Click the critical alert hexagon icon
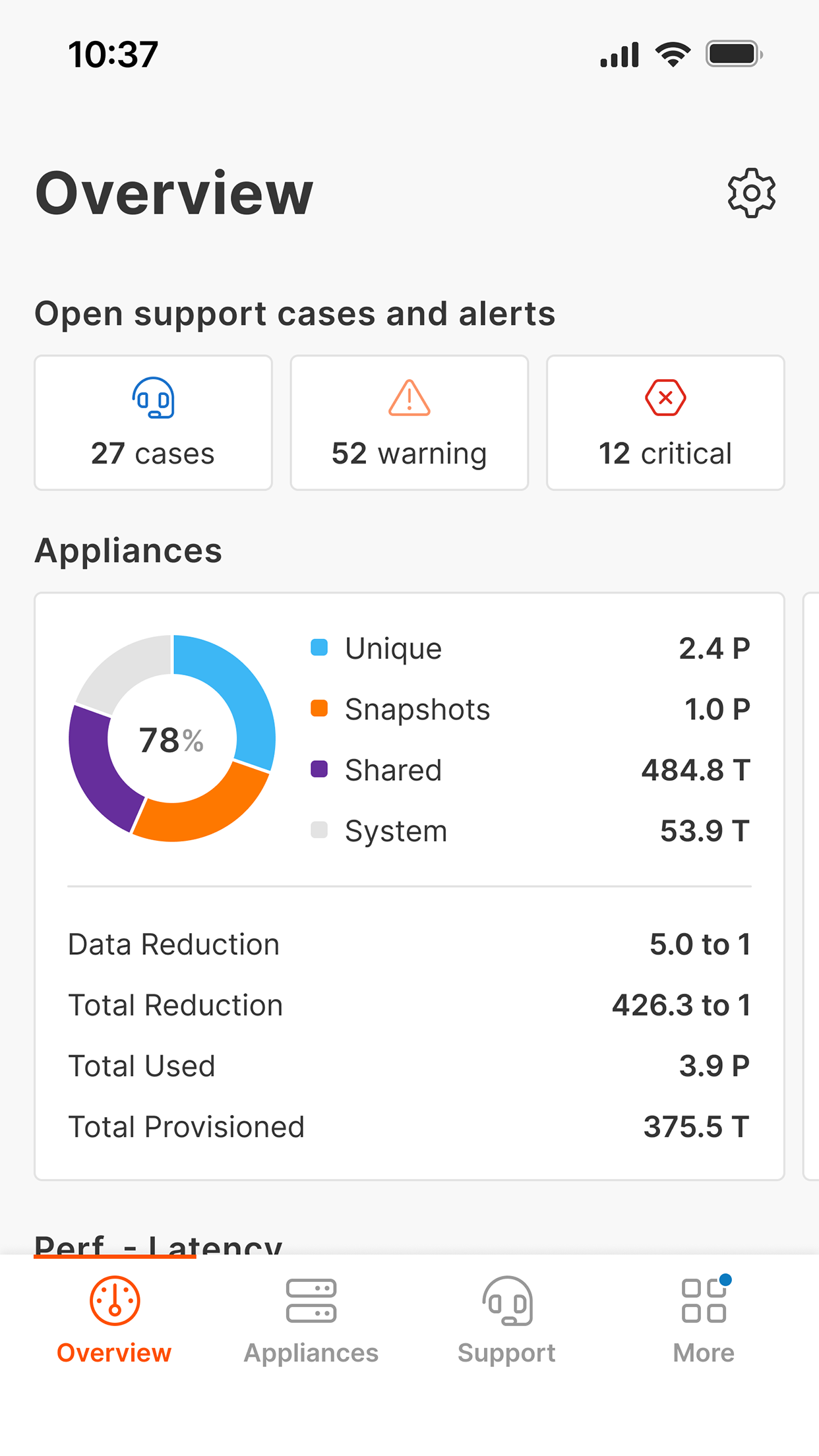The image size is (819, 1456). pos(665,397)
